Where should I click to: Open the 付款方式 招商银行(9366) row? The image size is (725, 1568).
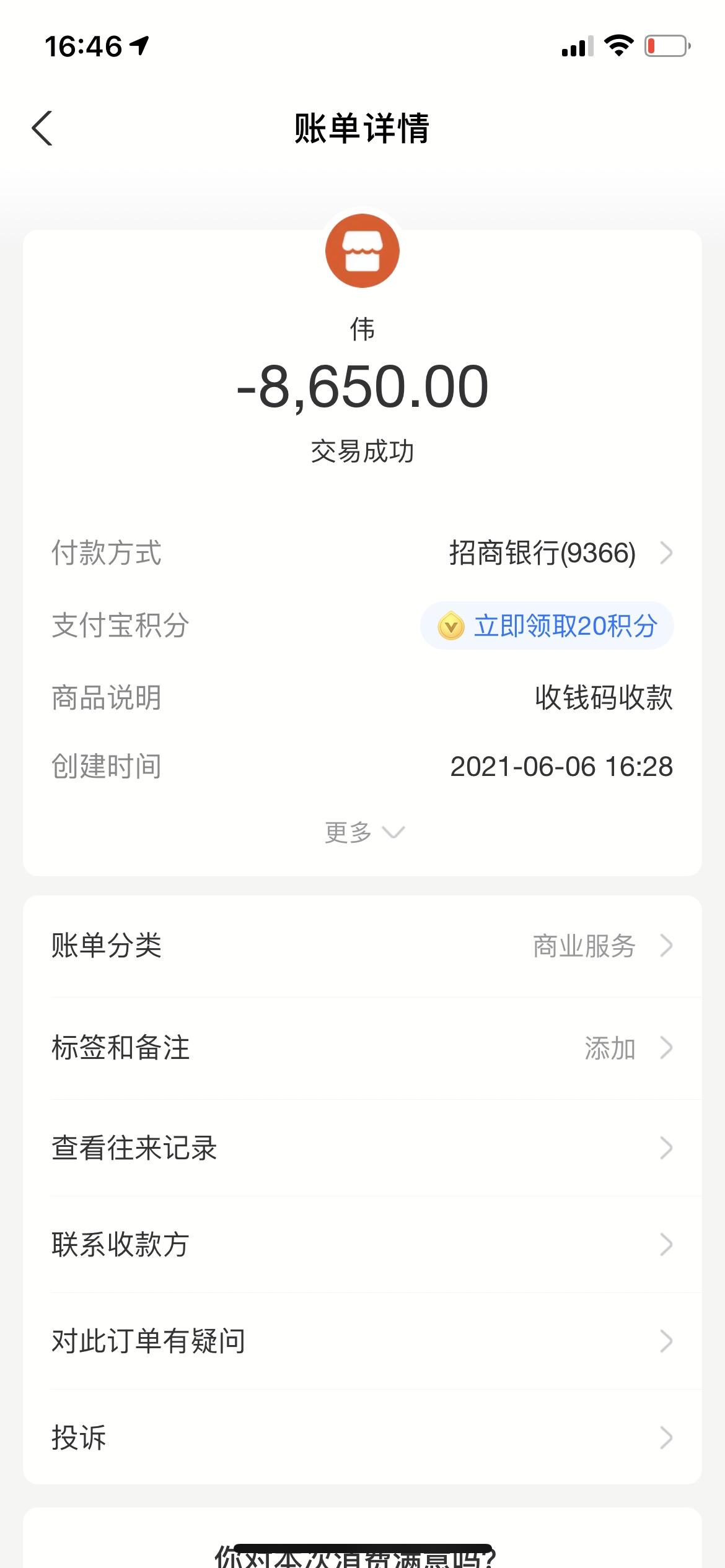[x=362, y=552]
